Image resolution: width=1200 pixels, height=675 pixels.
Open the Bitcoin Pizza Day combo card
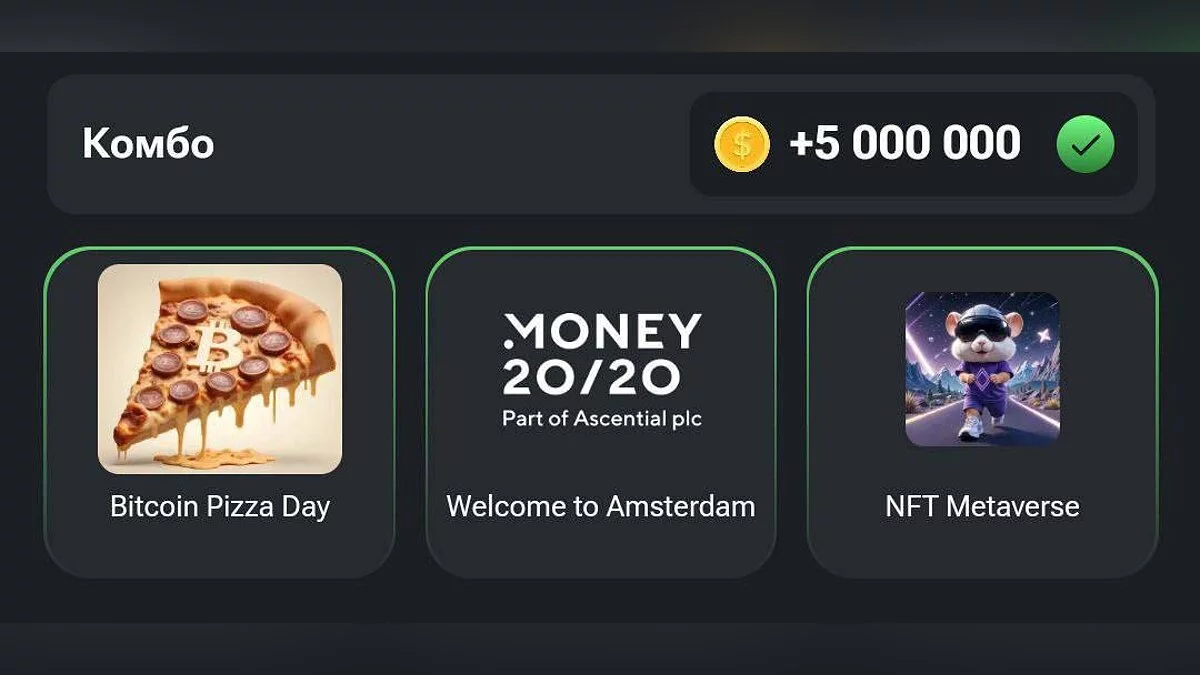(x=220, y=412)
